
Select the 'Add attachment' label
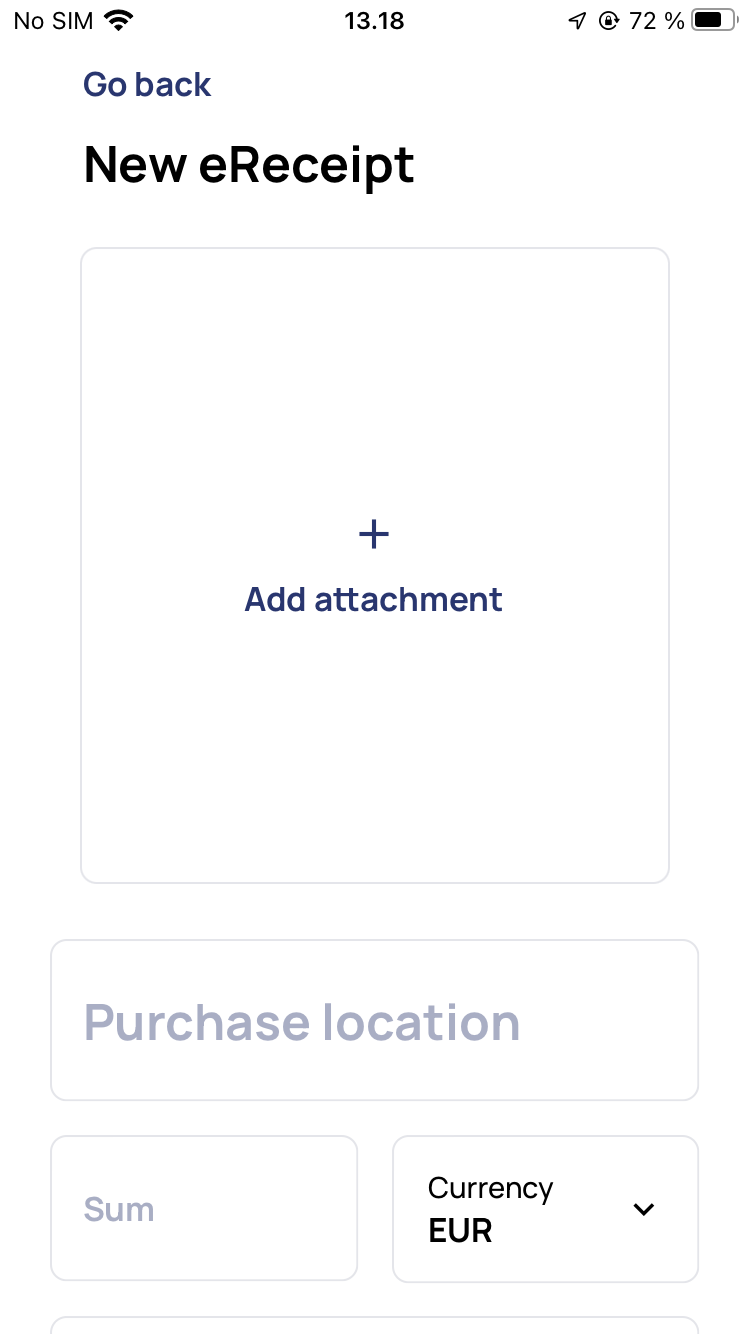click(373, 598)
